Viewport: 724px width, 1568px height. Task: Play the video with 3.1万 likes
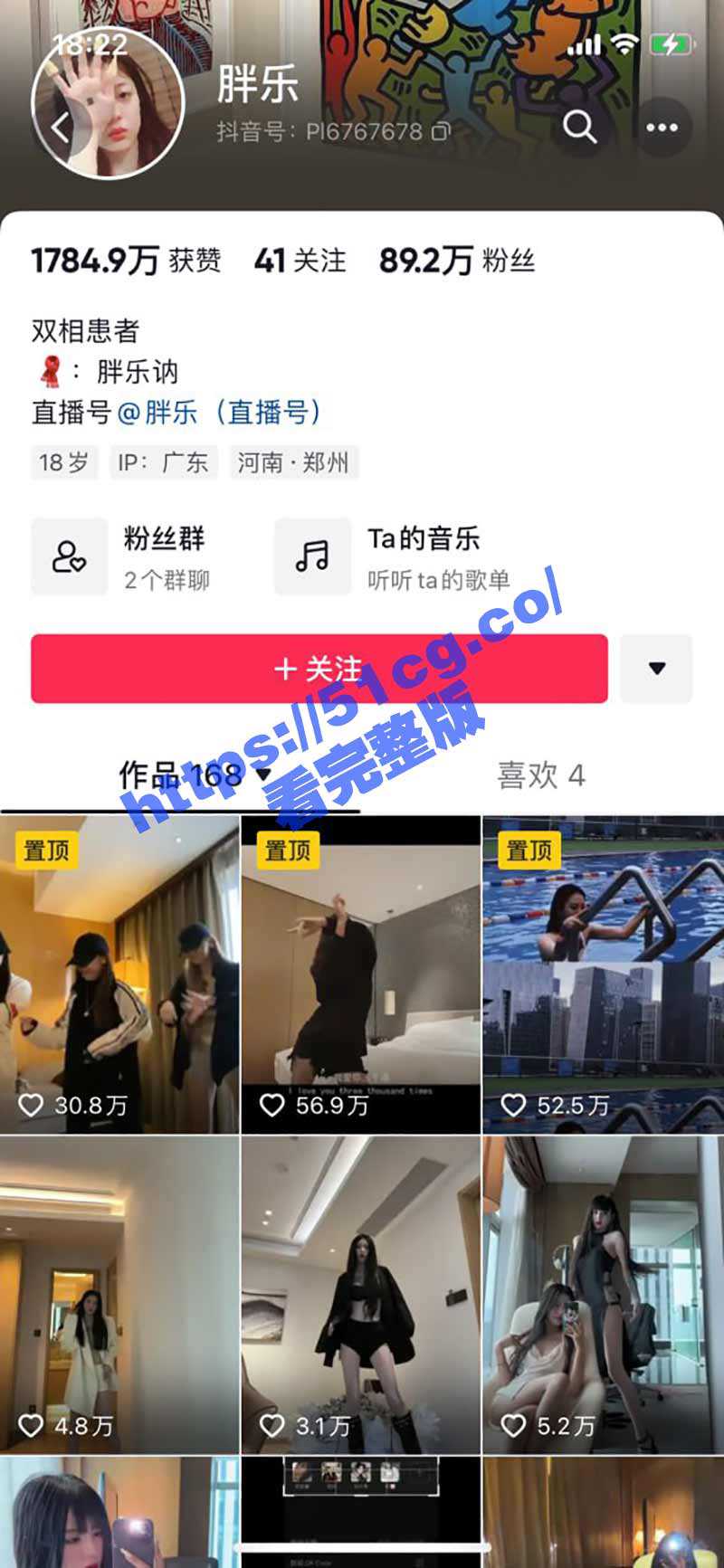click(x=360, y=1294)
